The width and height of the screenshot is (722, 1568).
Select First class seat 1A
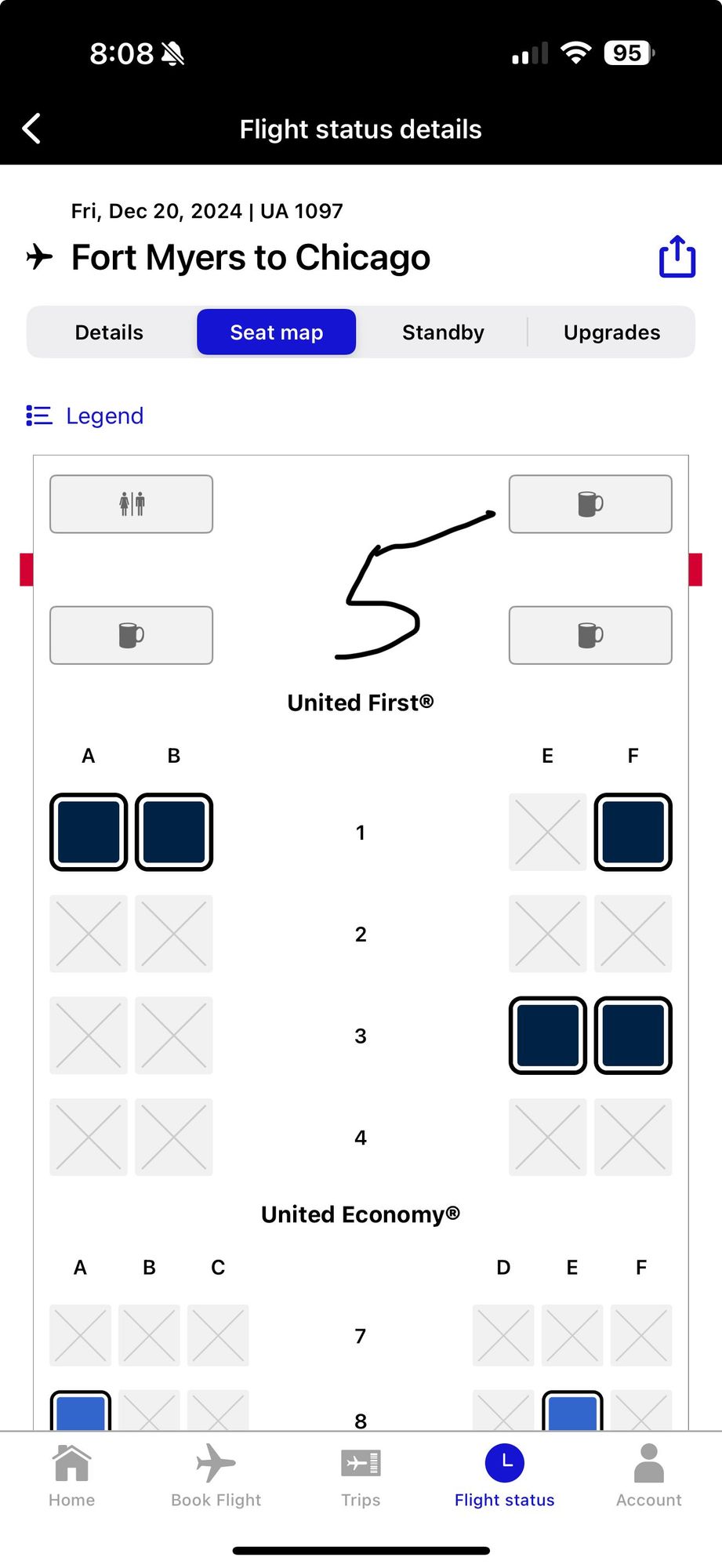point(89,832)
